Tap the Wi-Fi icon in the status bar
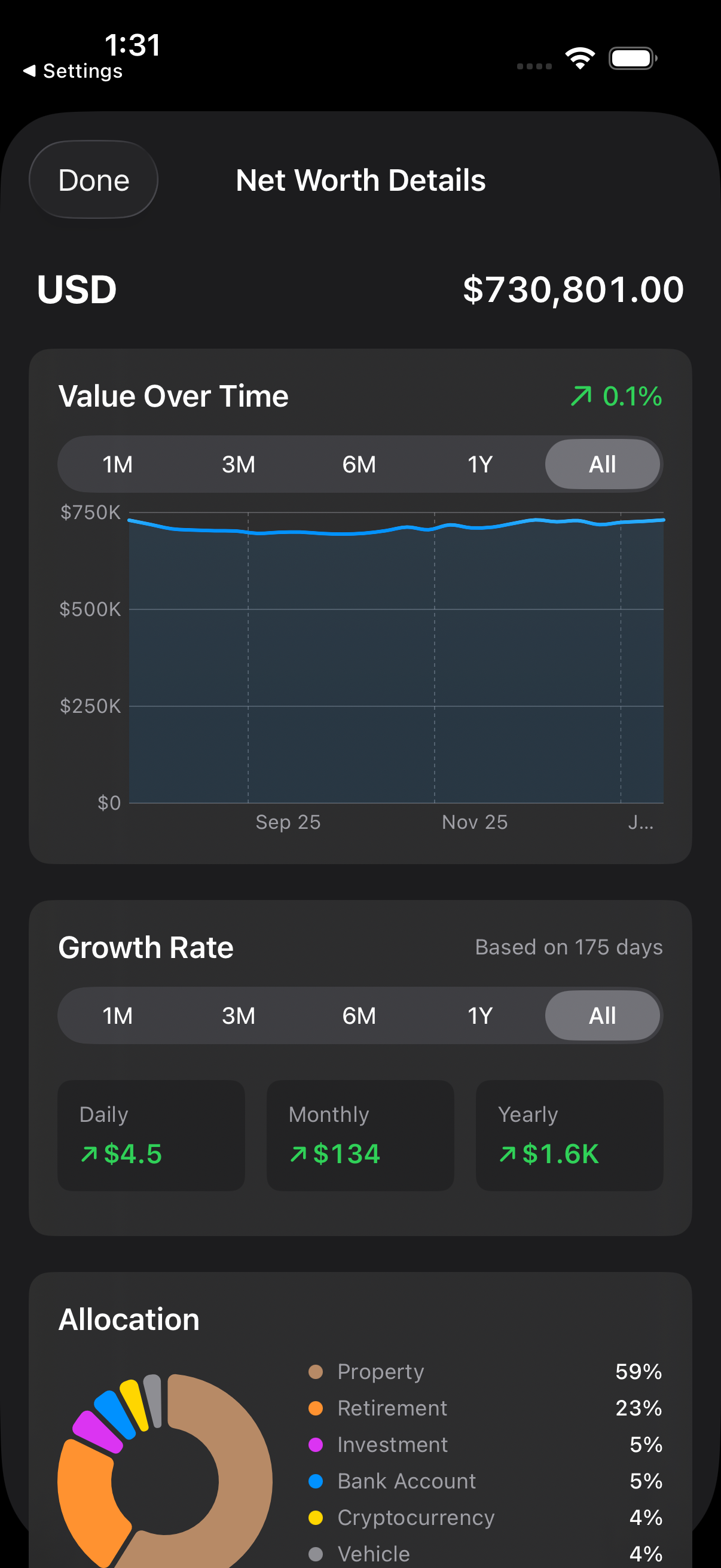 pos(580,57)
